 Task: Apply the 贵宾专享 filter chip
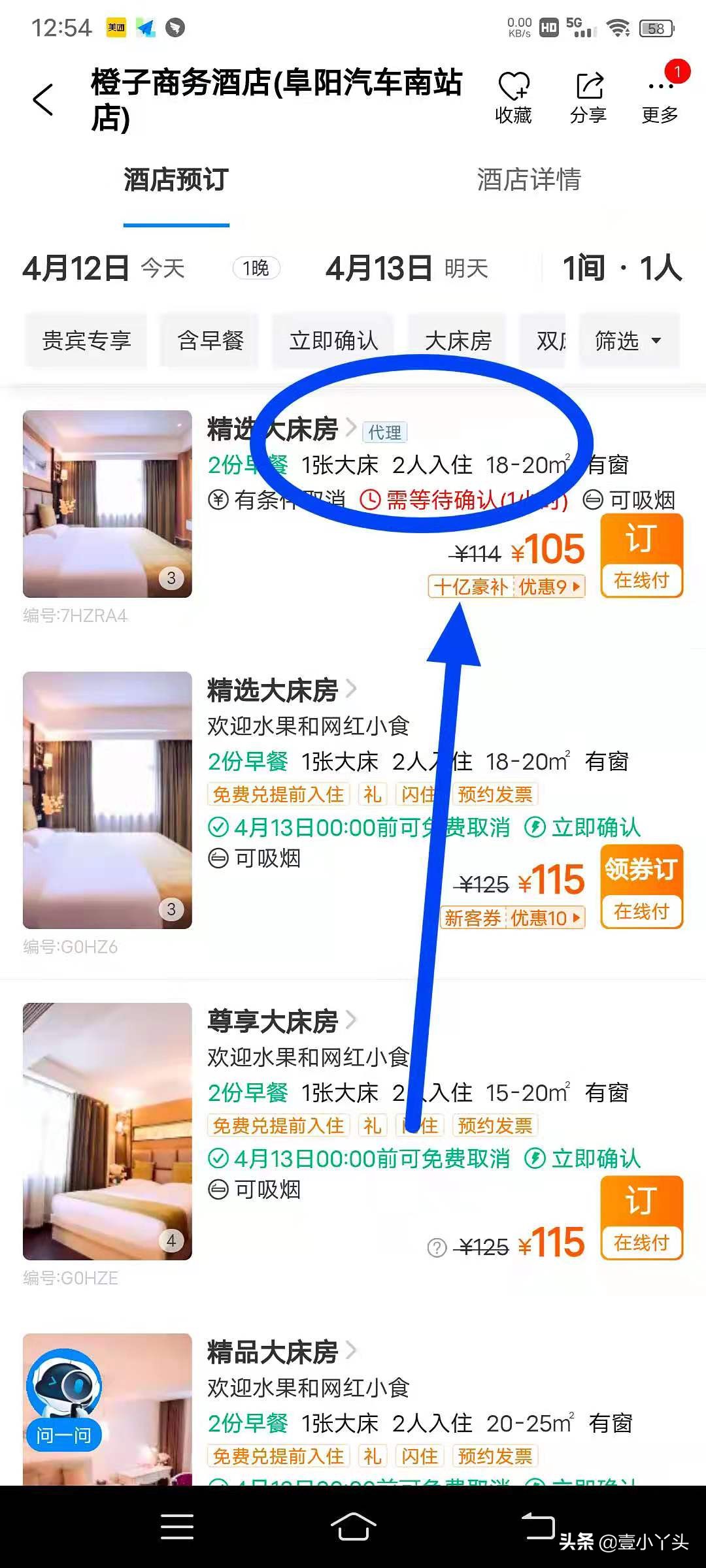point(86,340)
